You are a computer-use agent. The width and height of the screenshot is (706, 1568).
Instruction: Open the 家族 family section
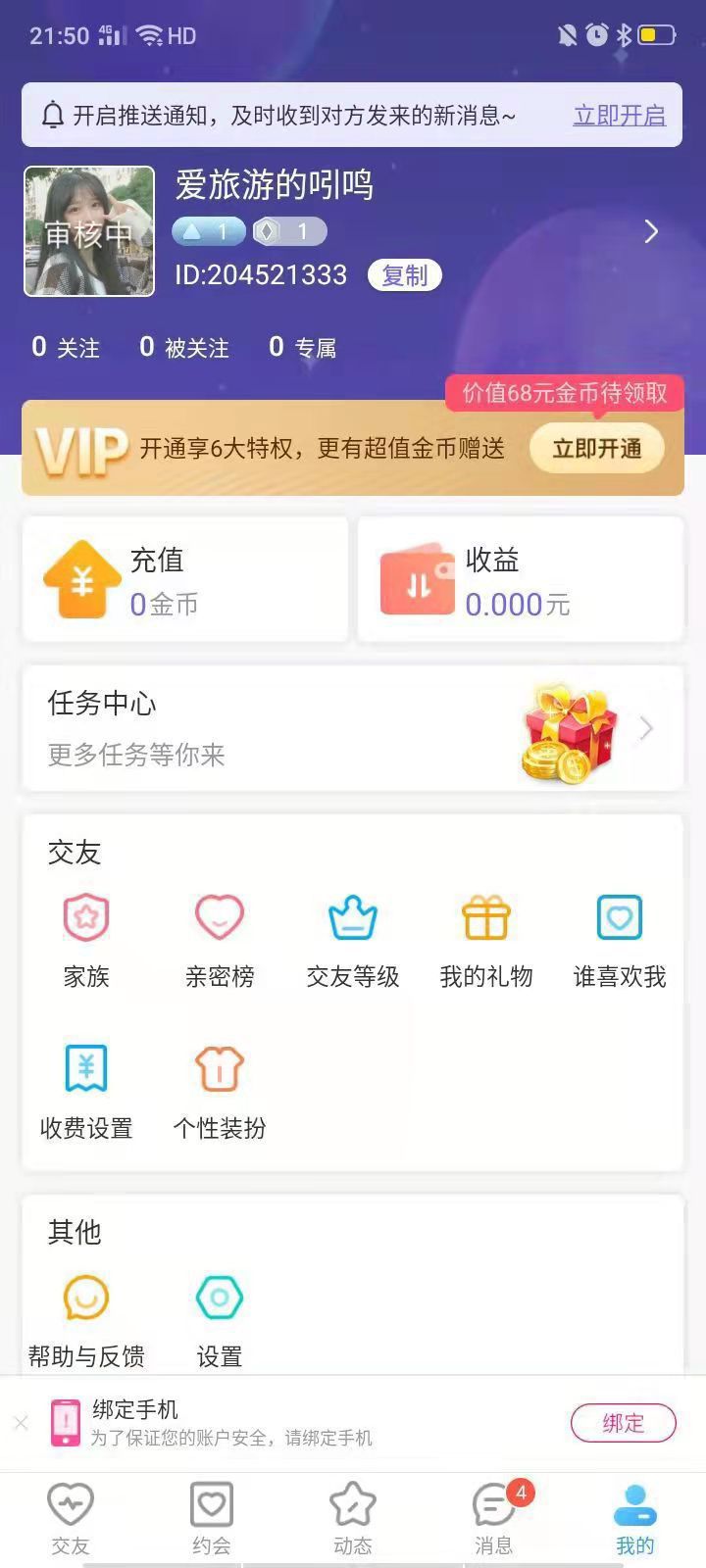click(86, 938)
